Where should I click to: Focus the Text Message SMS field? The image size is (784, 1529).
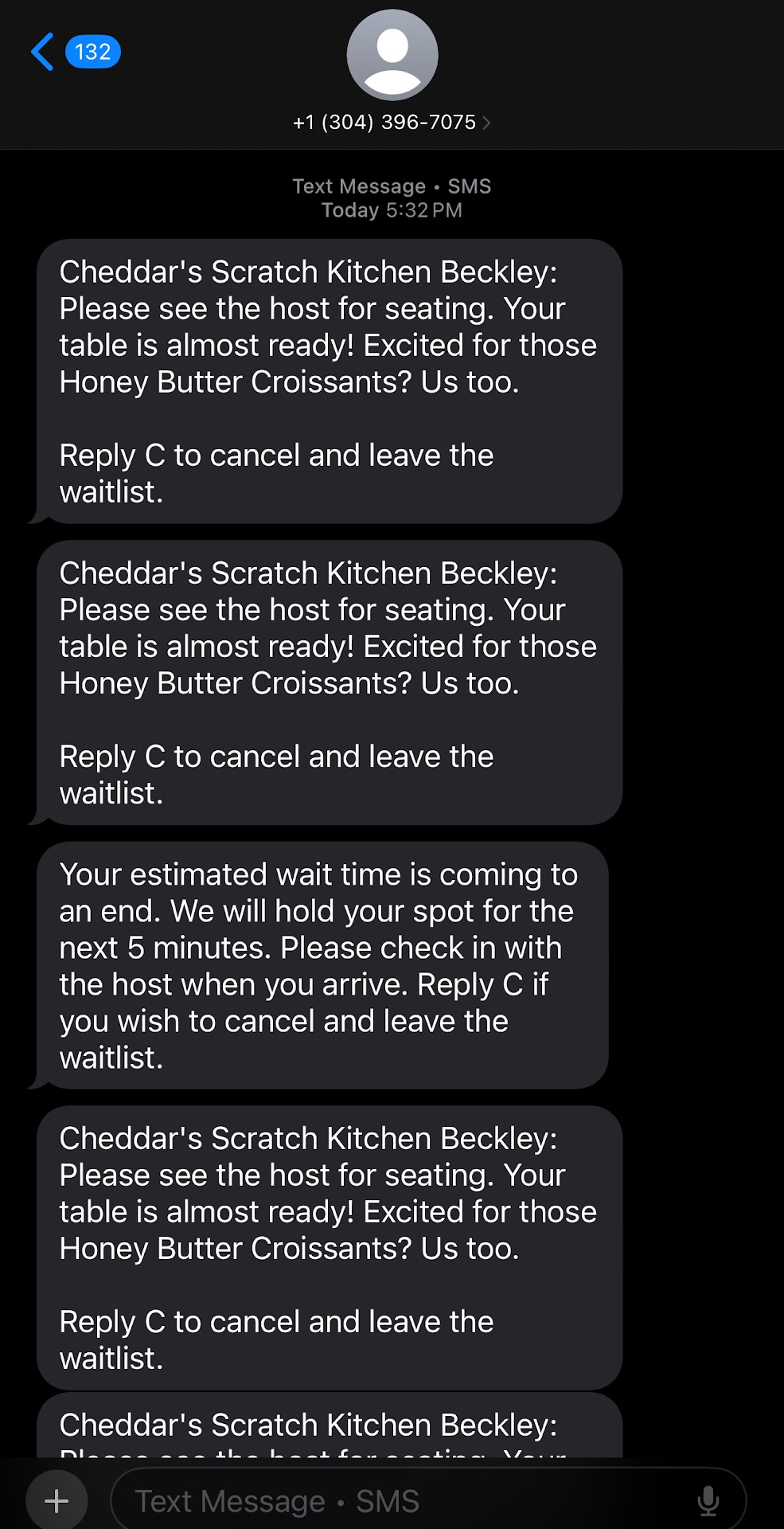click(398, 1501)
